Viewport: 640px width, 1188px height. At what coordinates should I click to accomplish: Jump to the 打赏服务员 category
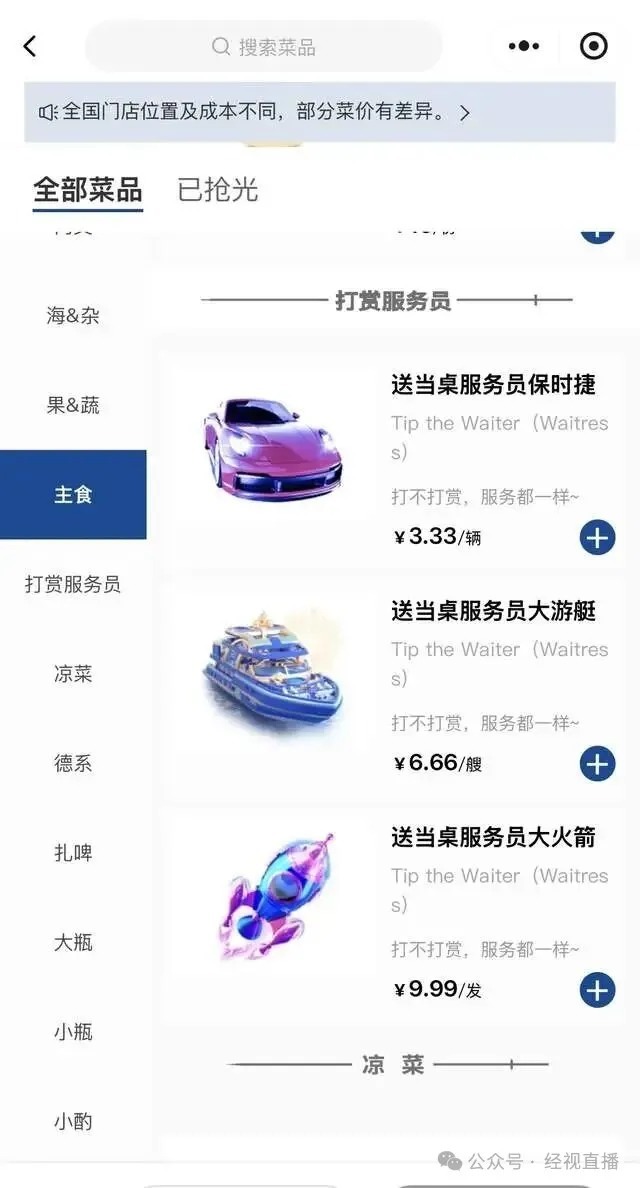[73, 584]
